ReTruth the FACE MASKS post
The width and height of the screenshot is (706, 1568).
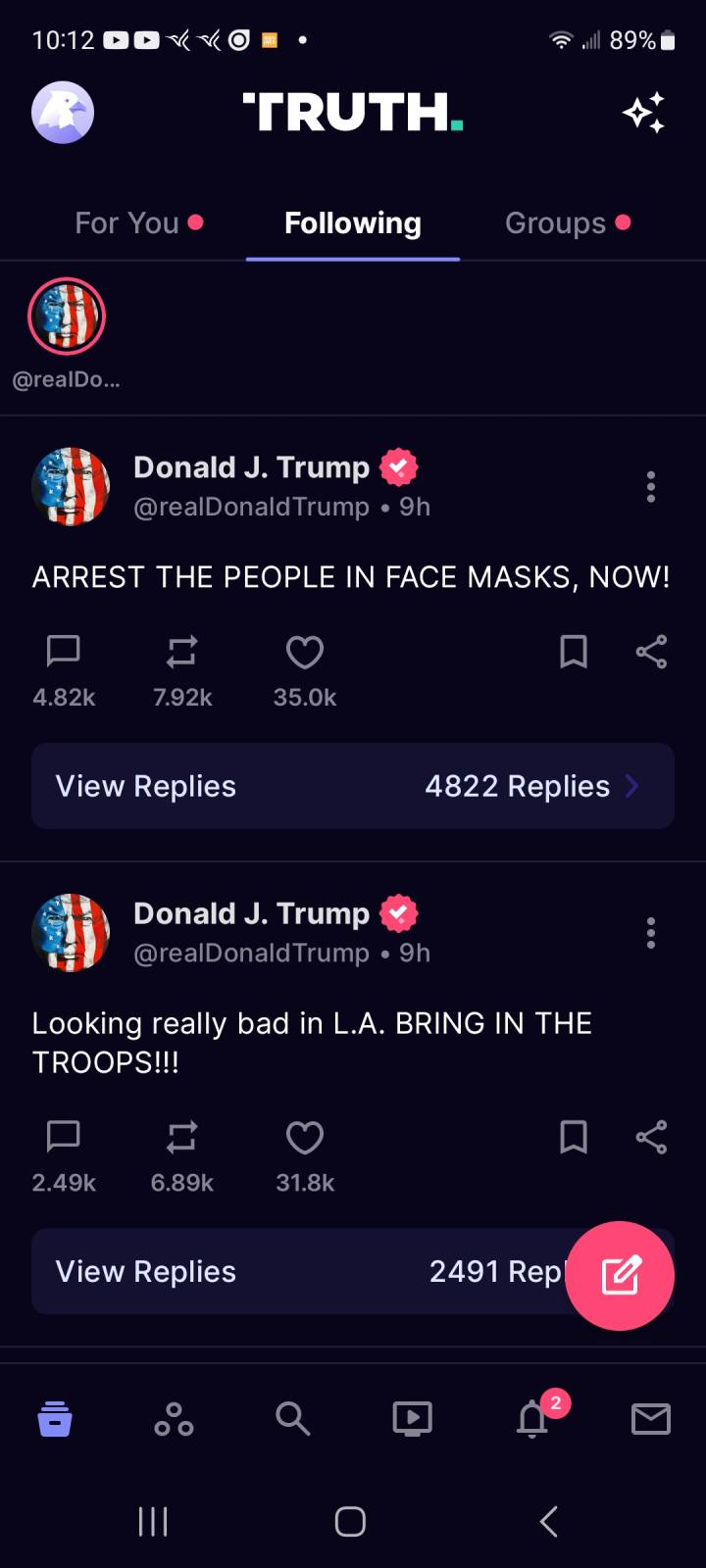[x=182, y=652]
